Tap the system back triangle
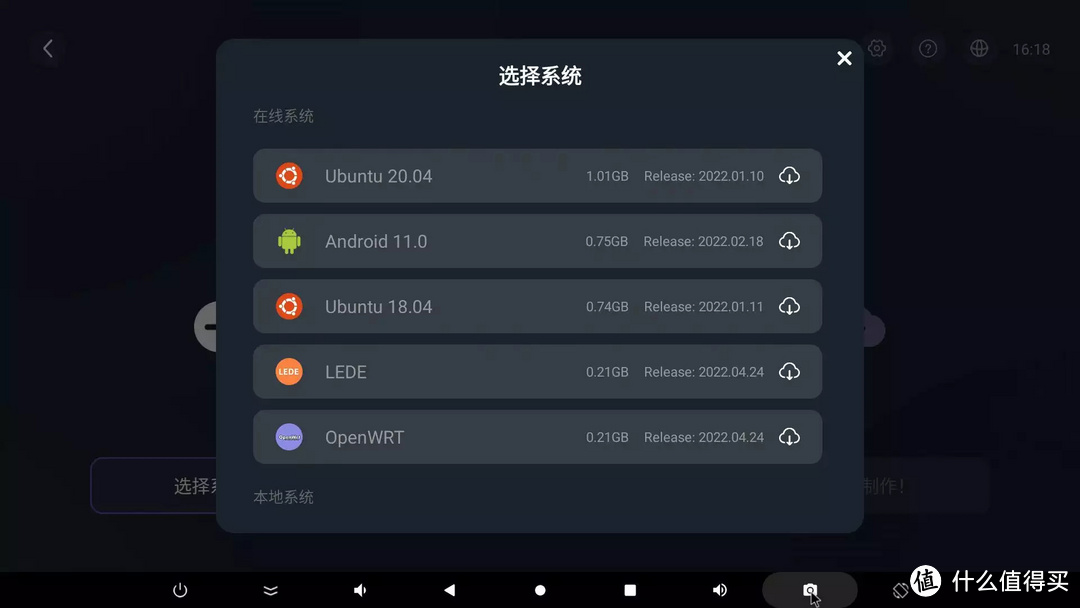Image resolution: width=1080 pixels, height=608 pixels. pos(450,590)
